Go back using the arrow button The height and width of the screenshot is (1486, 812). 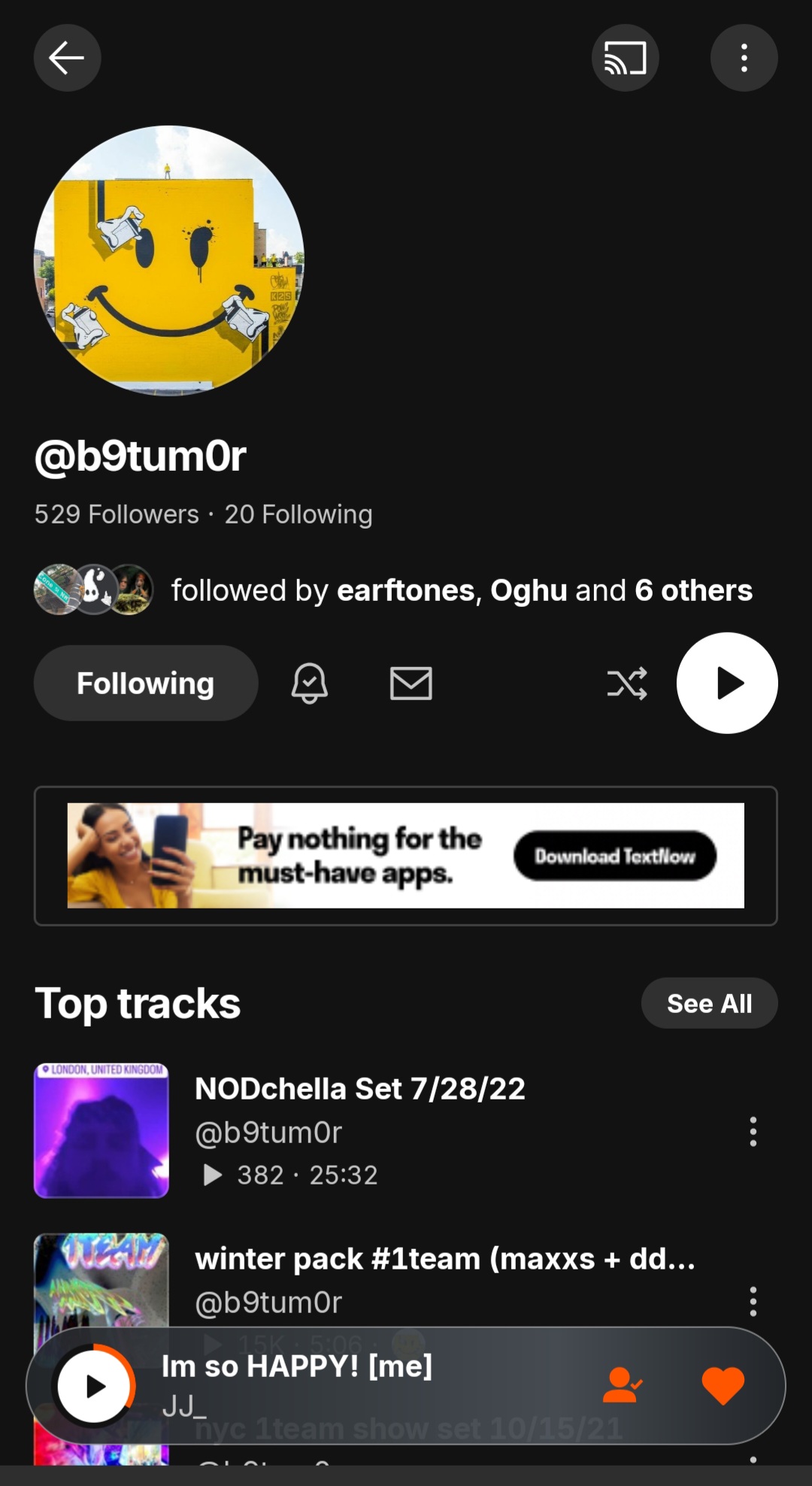click(67, 58)
